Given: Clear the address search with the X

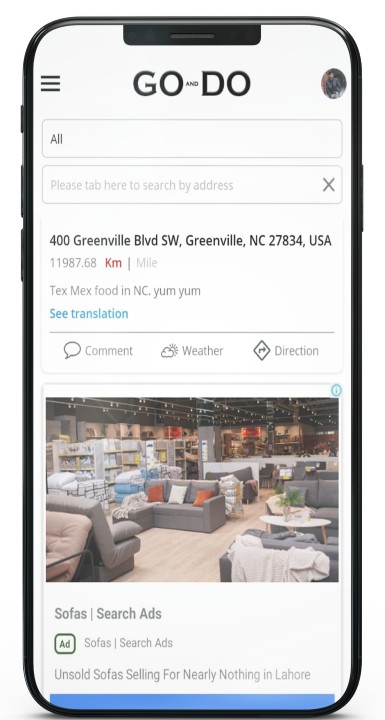Looking at the screenshot, I should (x=328, y=185).
